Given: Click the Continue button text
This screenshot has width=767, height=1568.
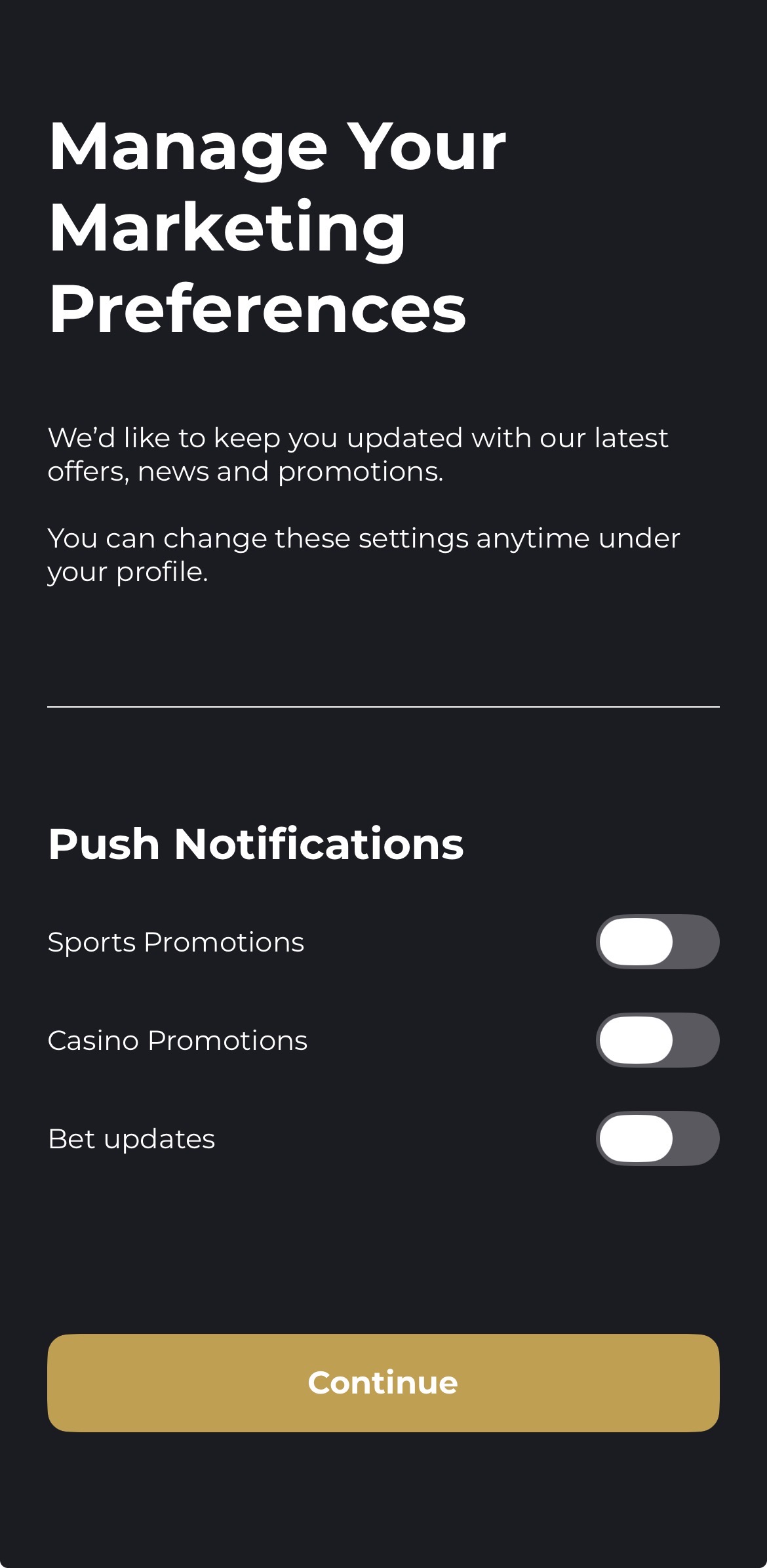Looking at the screenshot, I should pyautogui.click(x=383, y=1382).
